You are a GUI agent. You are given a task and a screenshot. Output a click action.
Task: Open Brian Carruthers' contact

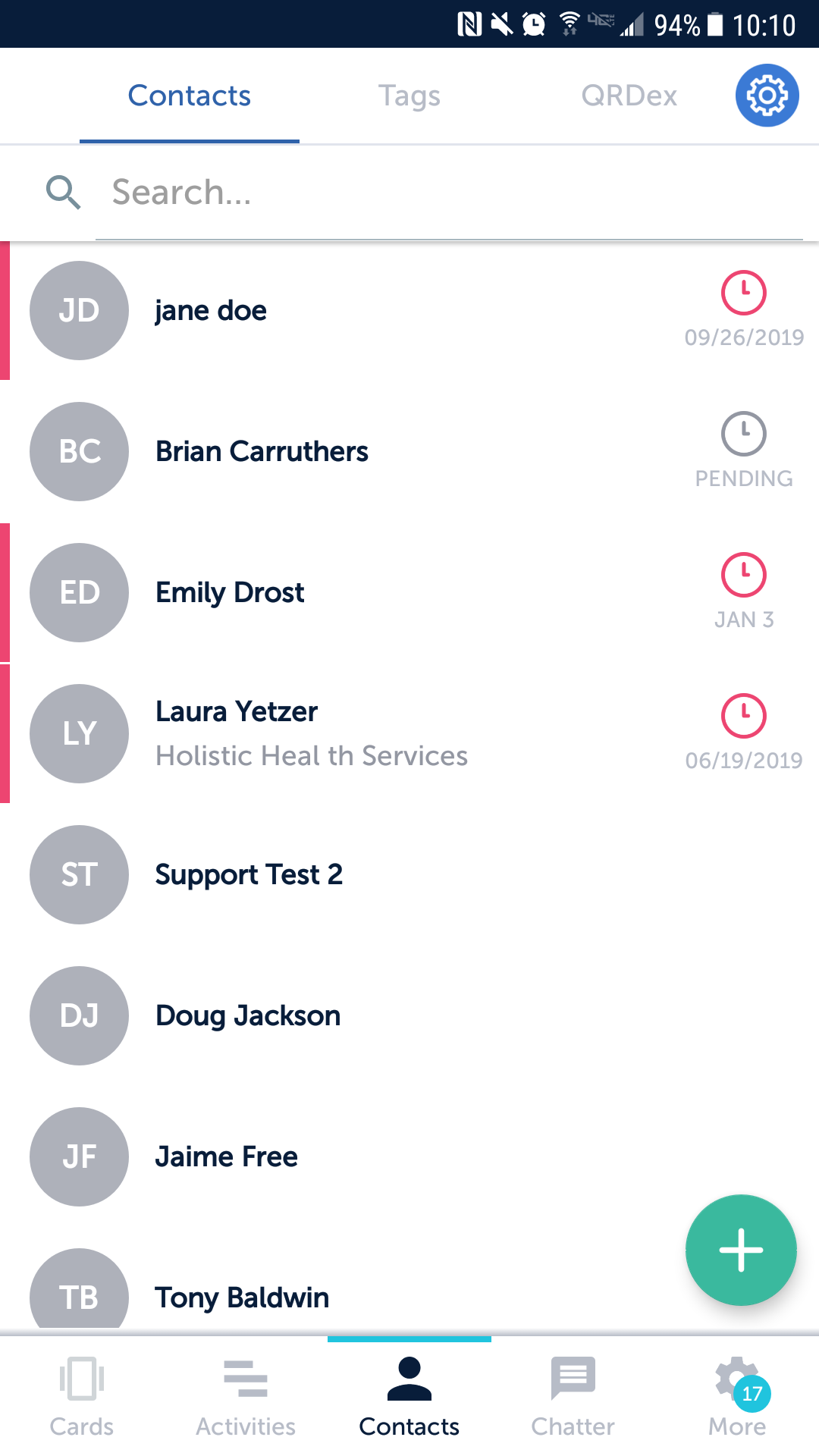pyautogui.click(x=262, y=452)
